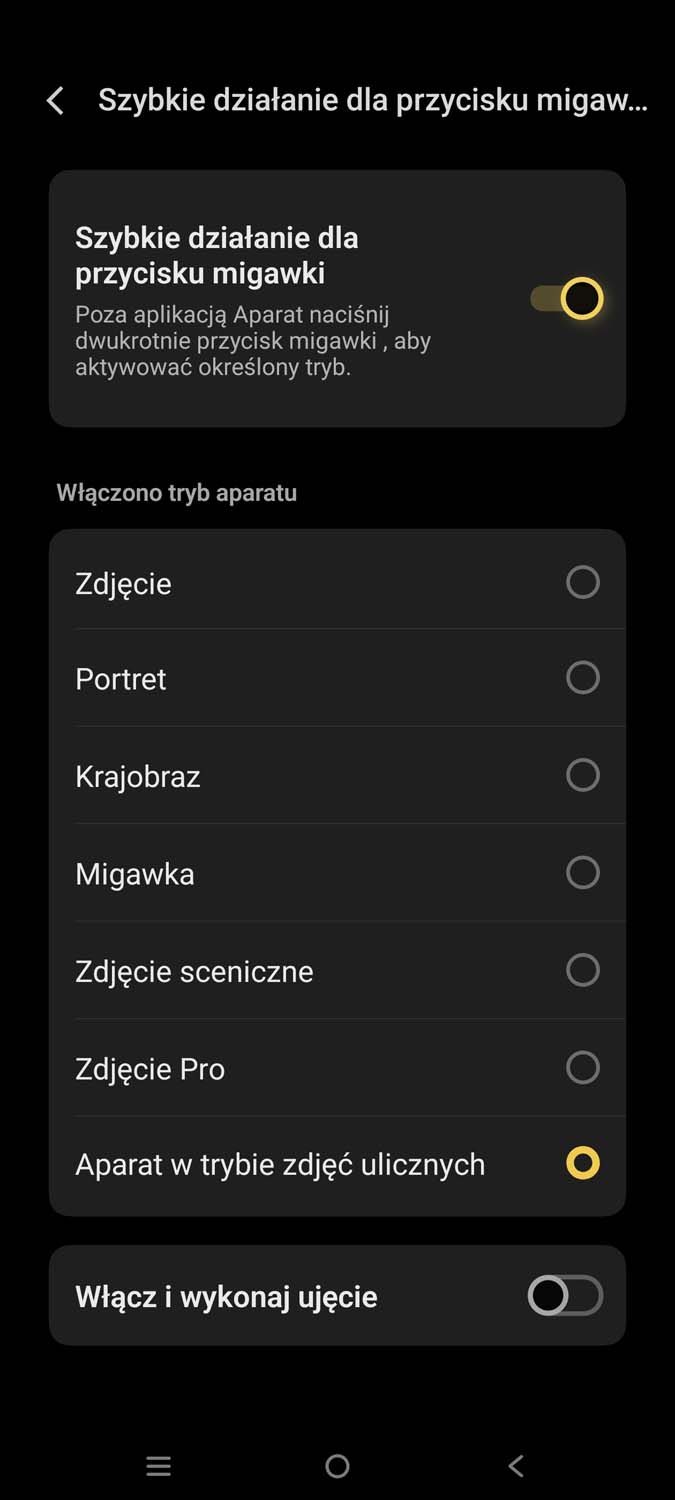Choose Zdjęcie sceniczne mode
Screen dimensions: 675x1500
pos(582,970)
